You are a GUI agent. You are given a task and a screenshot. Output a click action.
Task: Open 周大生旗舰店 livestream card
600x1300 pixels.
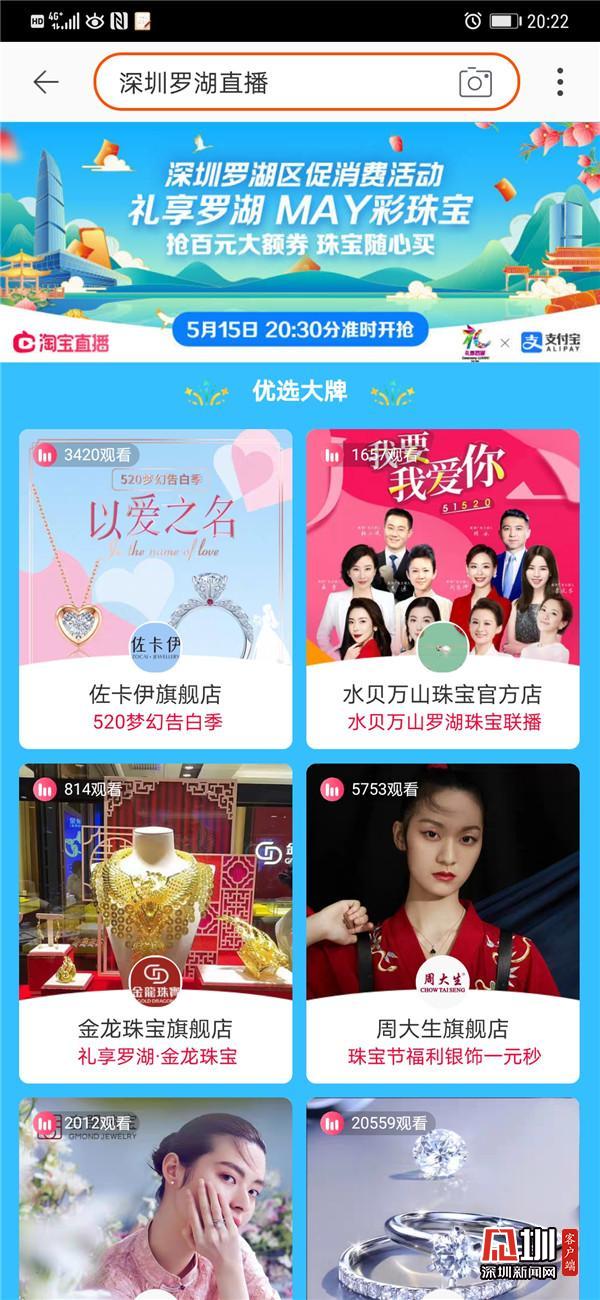(442, 922)
